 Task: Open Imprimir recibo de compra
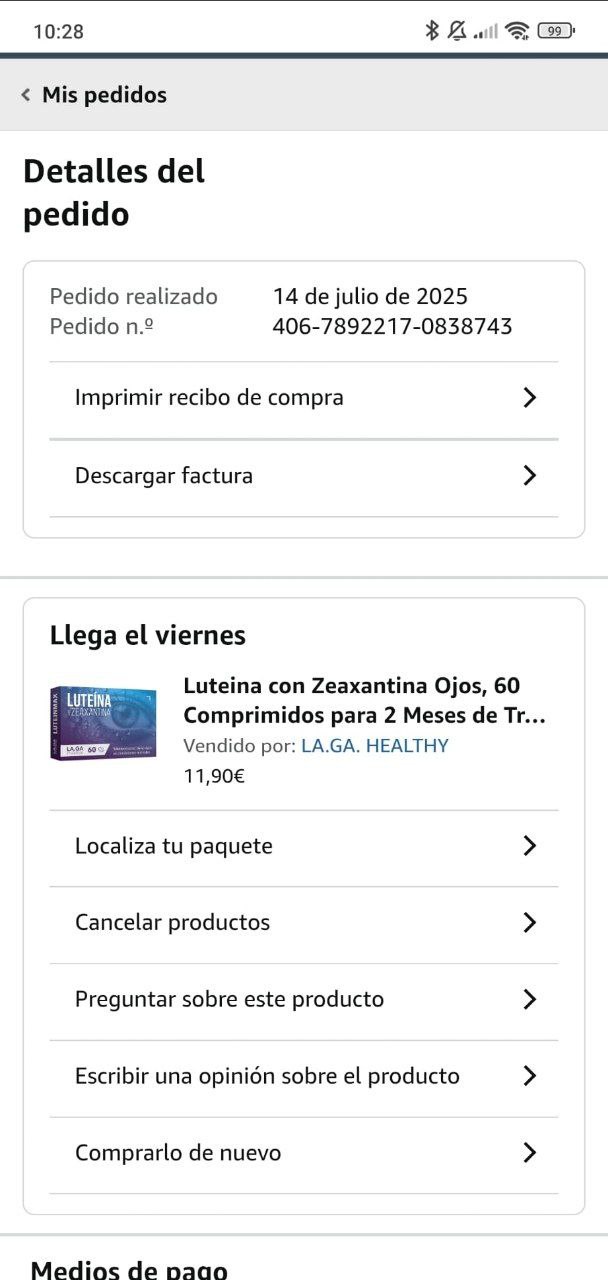304,398
